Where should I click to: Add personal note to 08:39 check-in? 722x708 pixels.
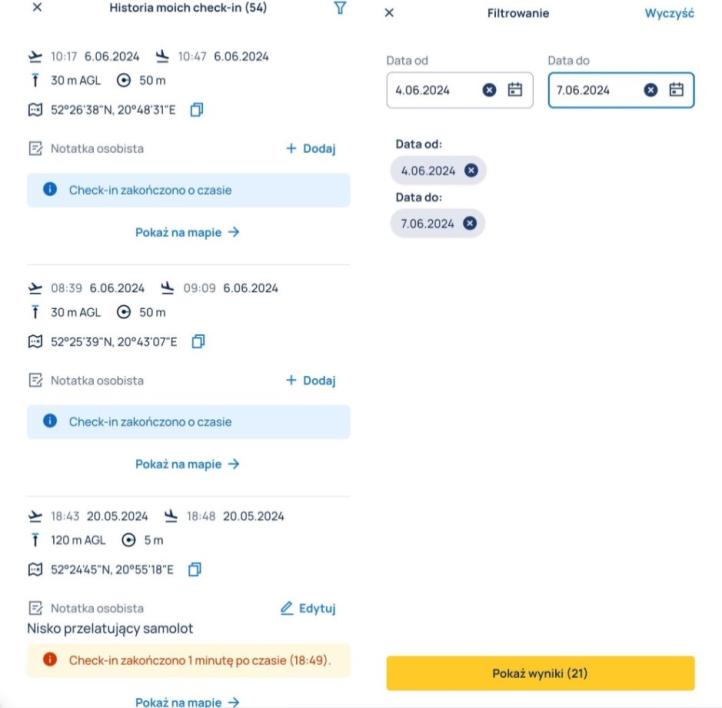[x=311, y=381]
